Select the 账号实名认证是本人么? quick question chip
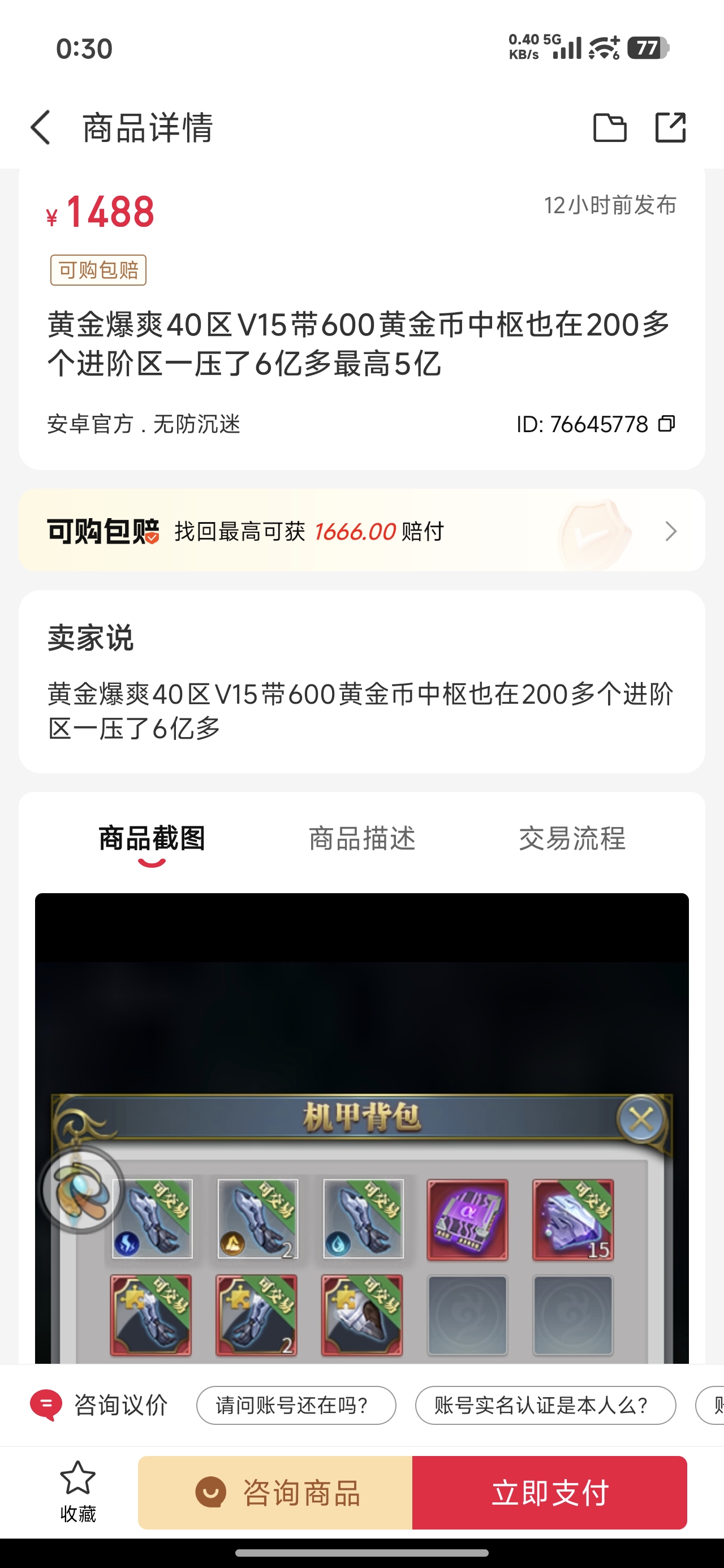 [545, 1406]
